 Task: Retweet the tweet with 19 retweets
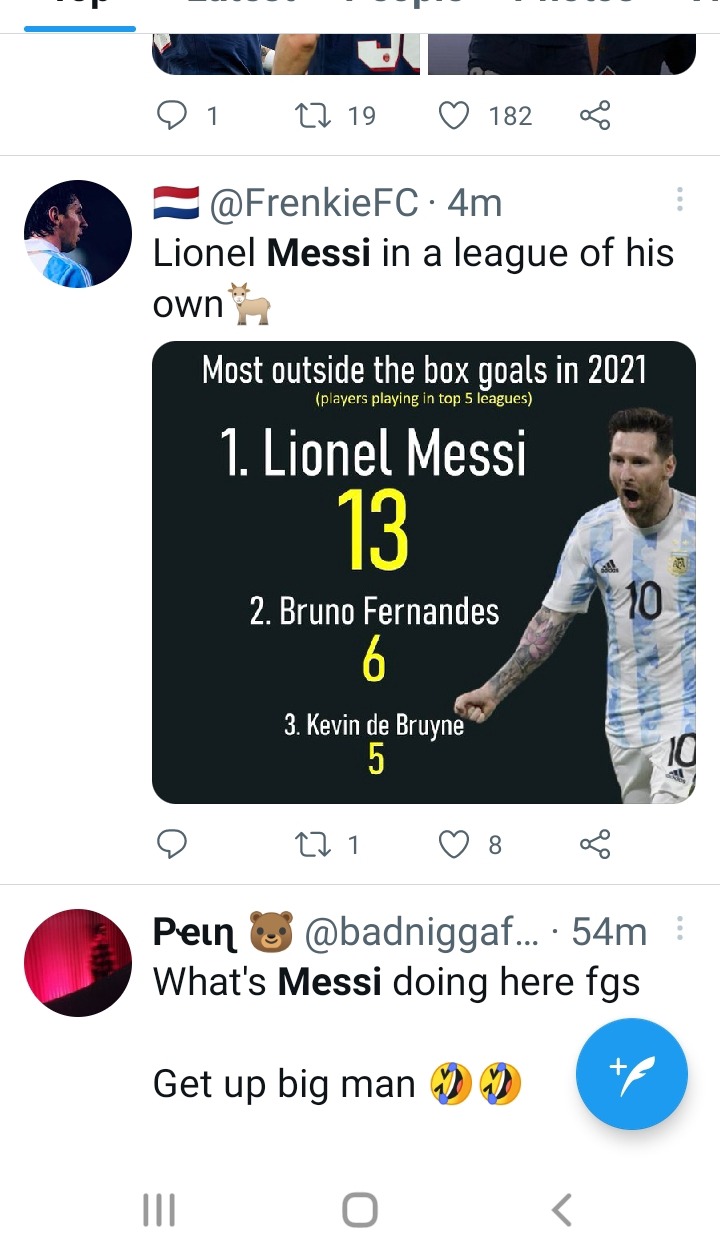[x=314, y=116]
